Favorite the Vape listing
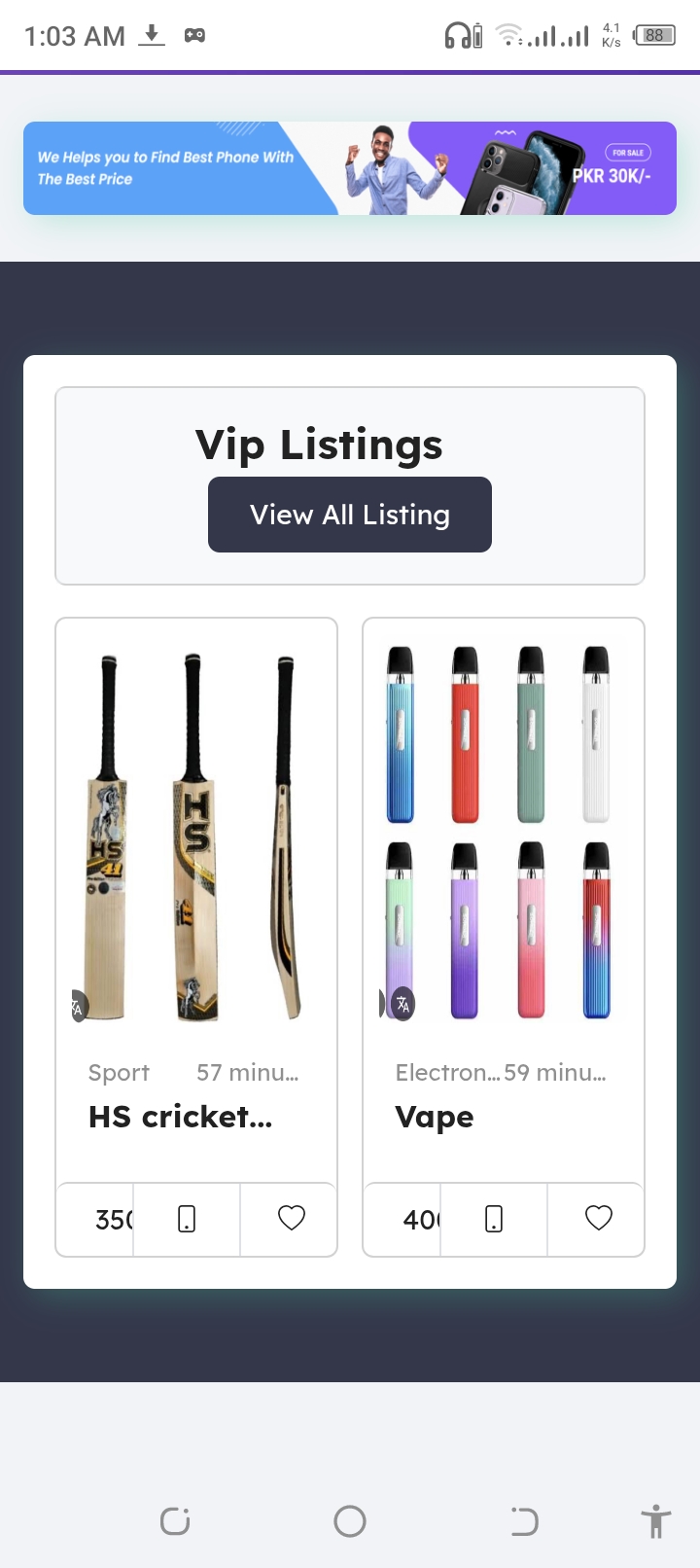 click(x=598, y=1219)
